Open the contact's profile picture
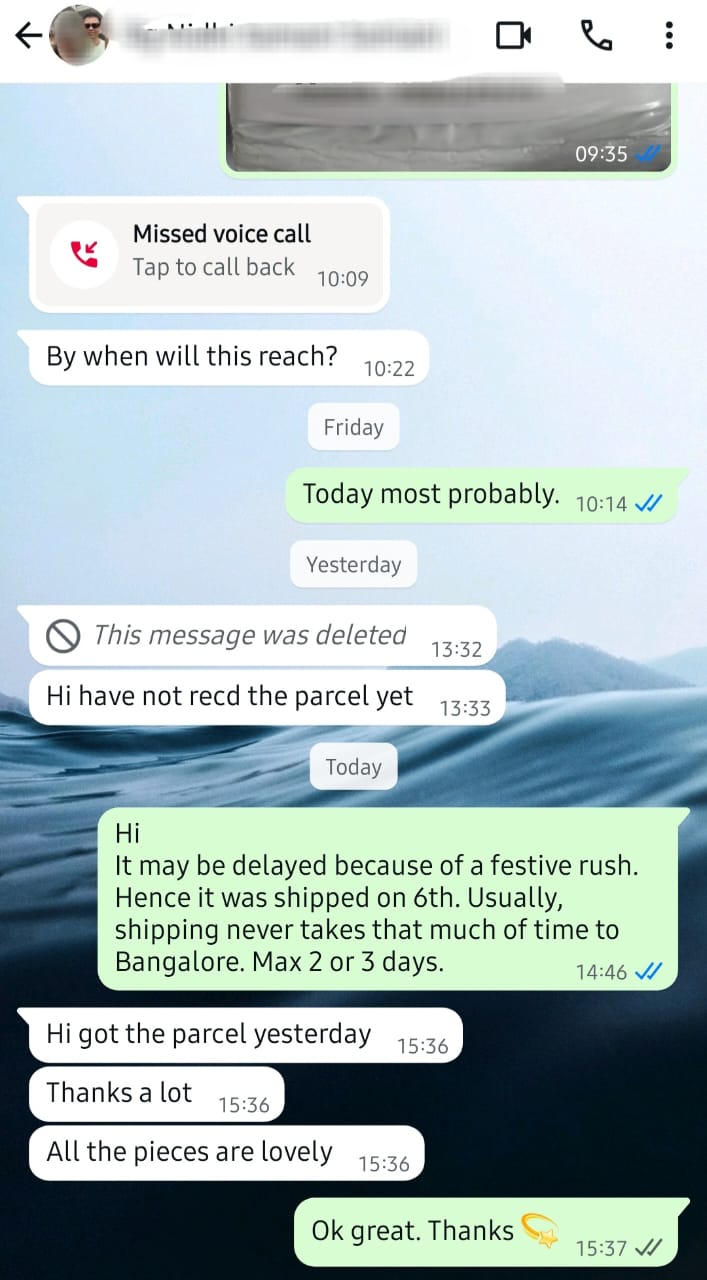 pos(79,36)
